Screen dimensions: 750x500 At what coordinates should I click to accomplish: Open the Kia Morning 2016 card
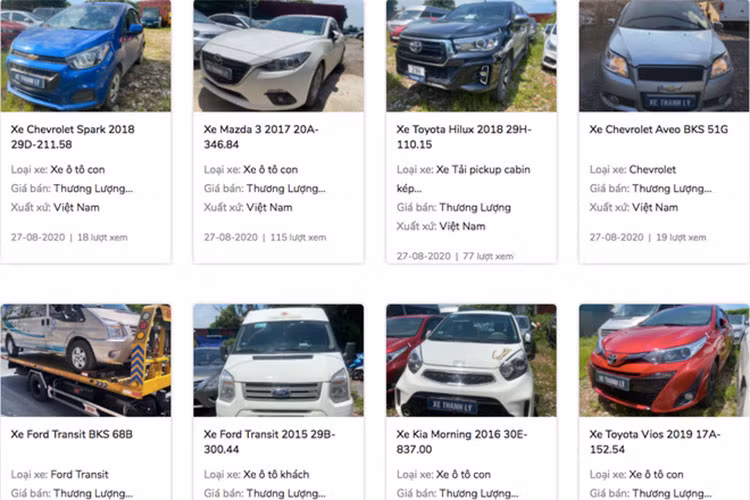(x=464, y=441)
